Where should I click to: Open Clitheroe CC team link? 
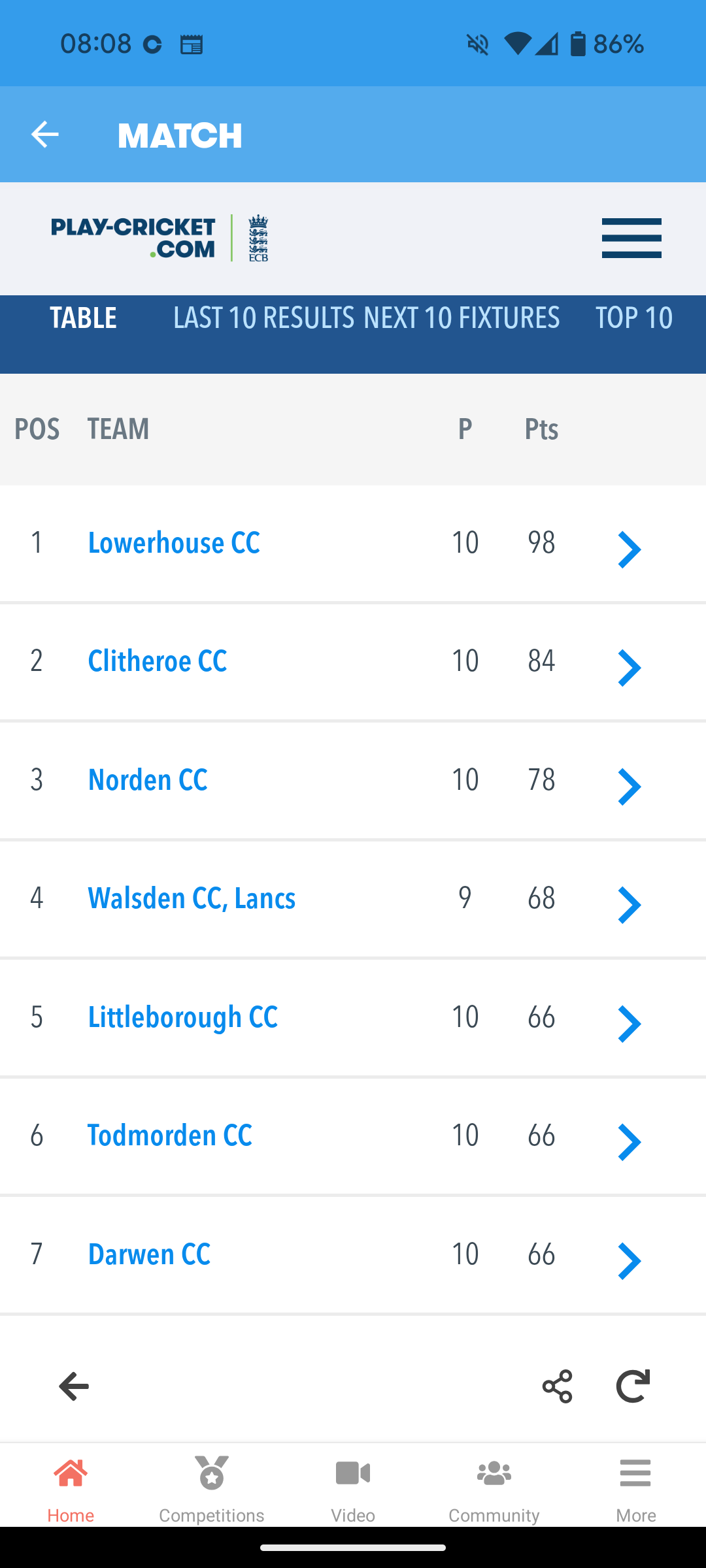[158, 662]
